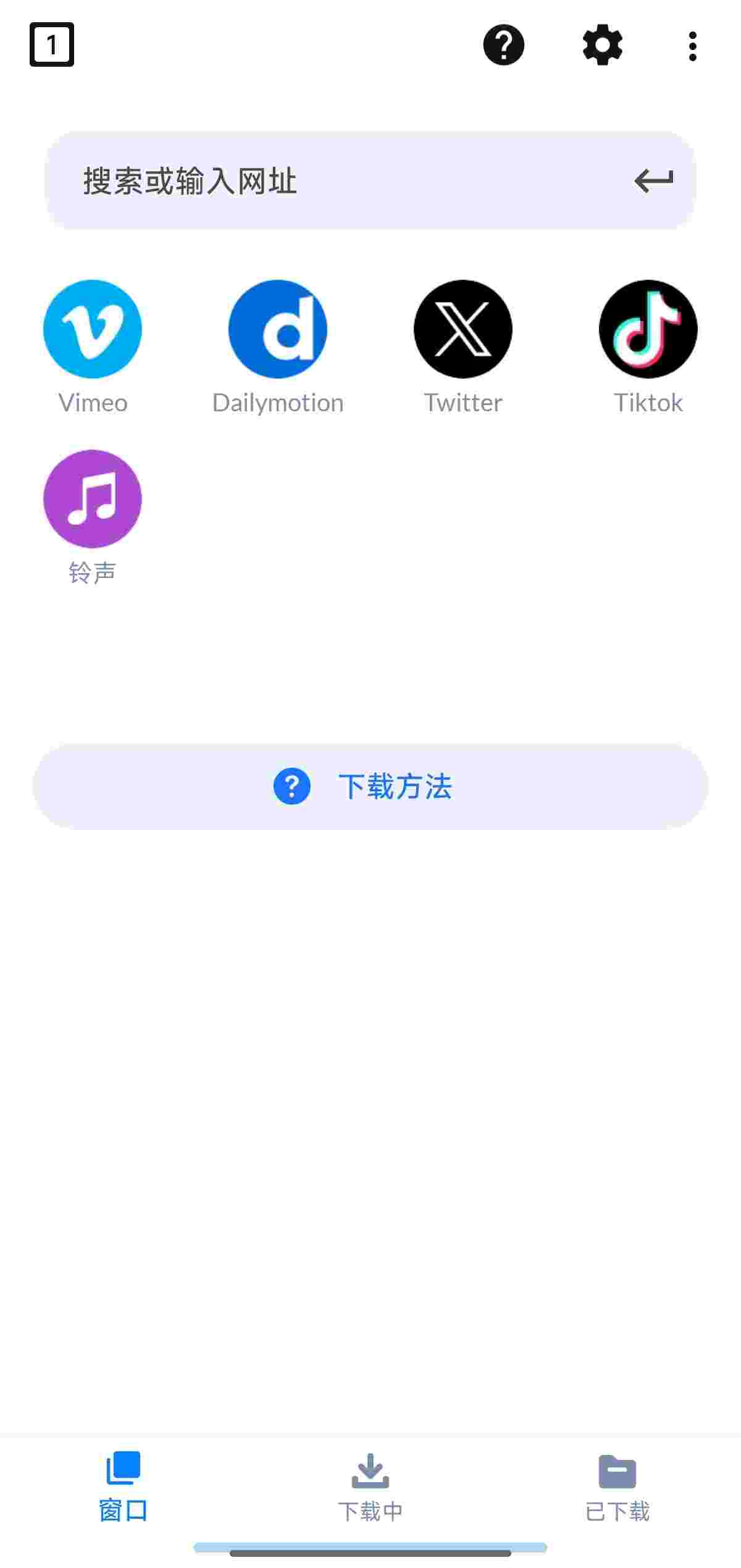This screenshot has width=741, height=1568.
Task: Open the three-dot overflow menu
Action: [x=692, y=46]
